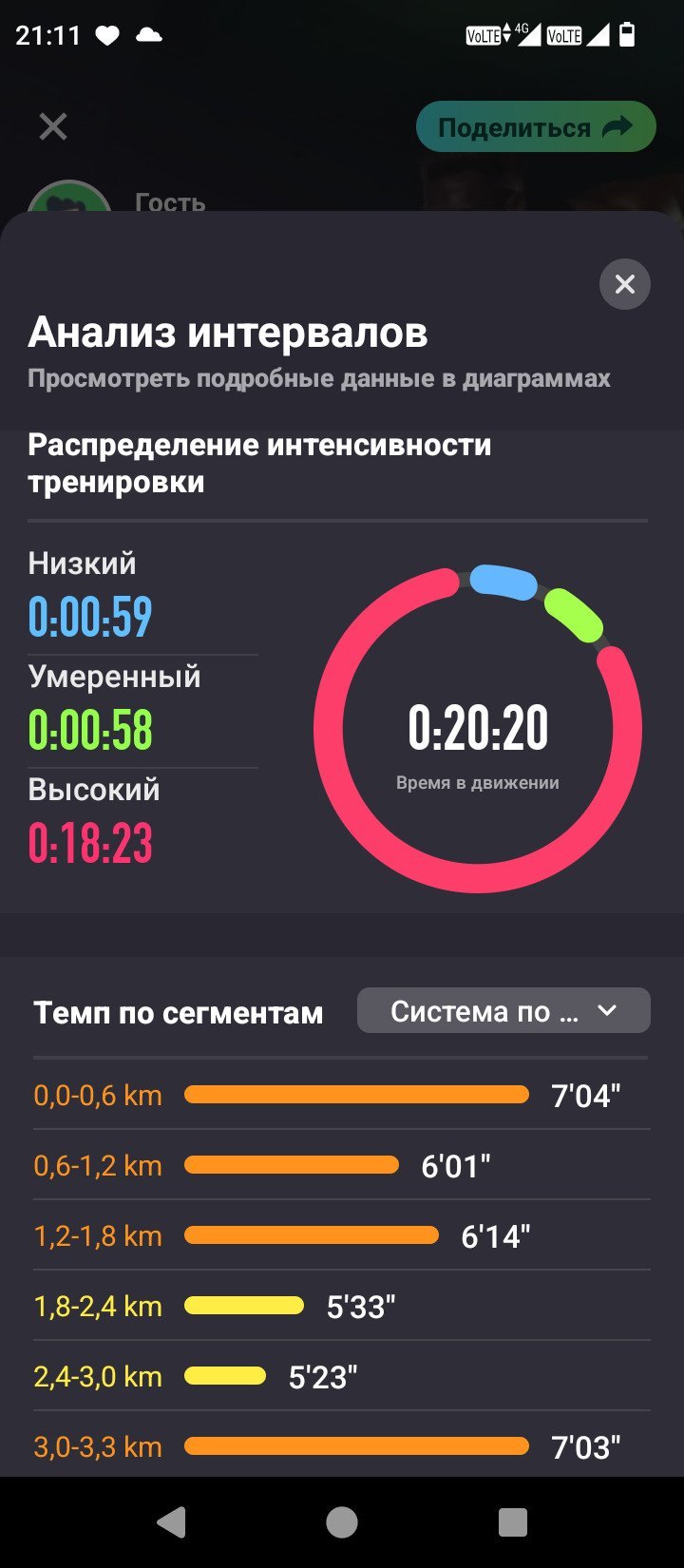Open the Система по… segment dropdown
Viewport: 684px width, 1568px height.
coord(503,1011)
